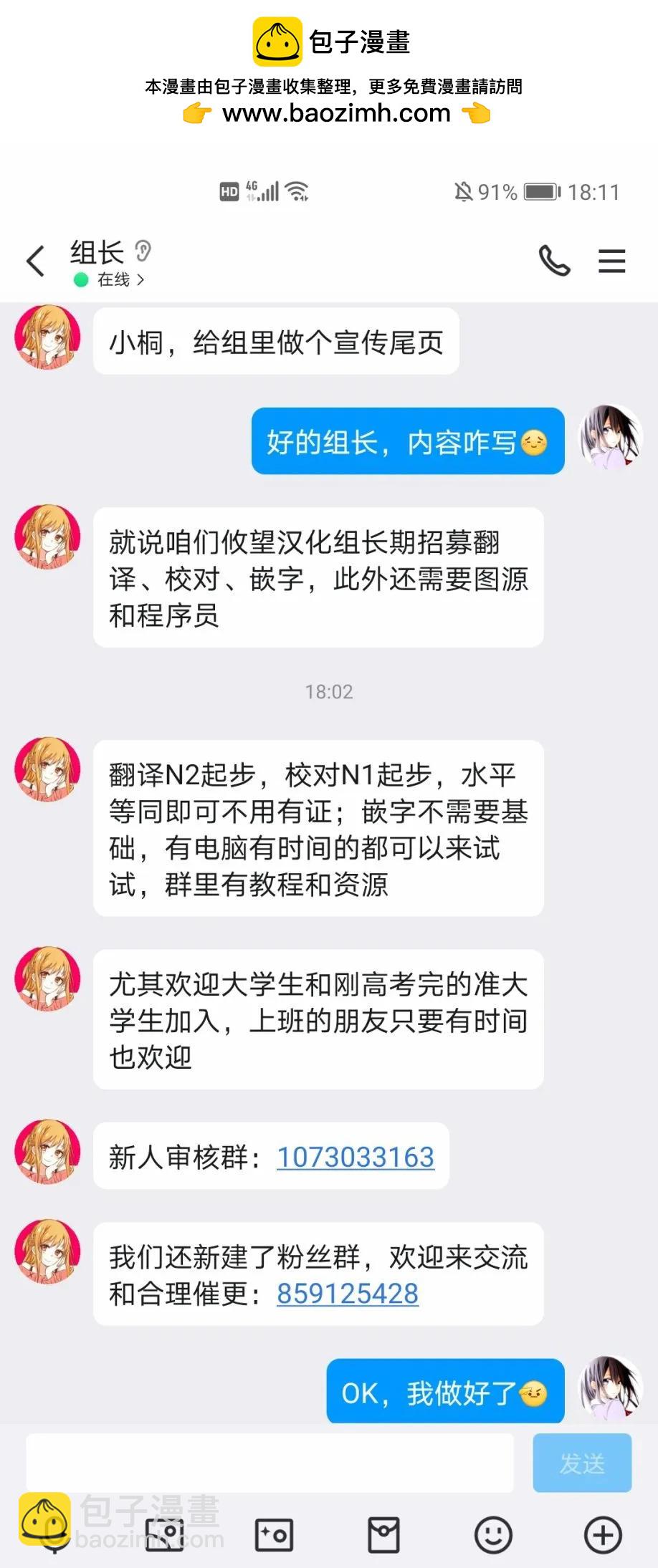
Task: Tap the back arrow to leave chat
Action: (x=35, y=261)
